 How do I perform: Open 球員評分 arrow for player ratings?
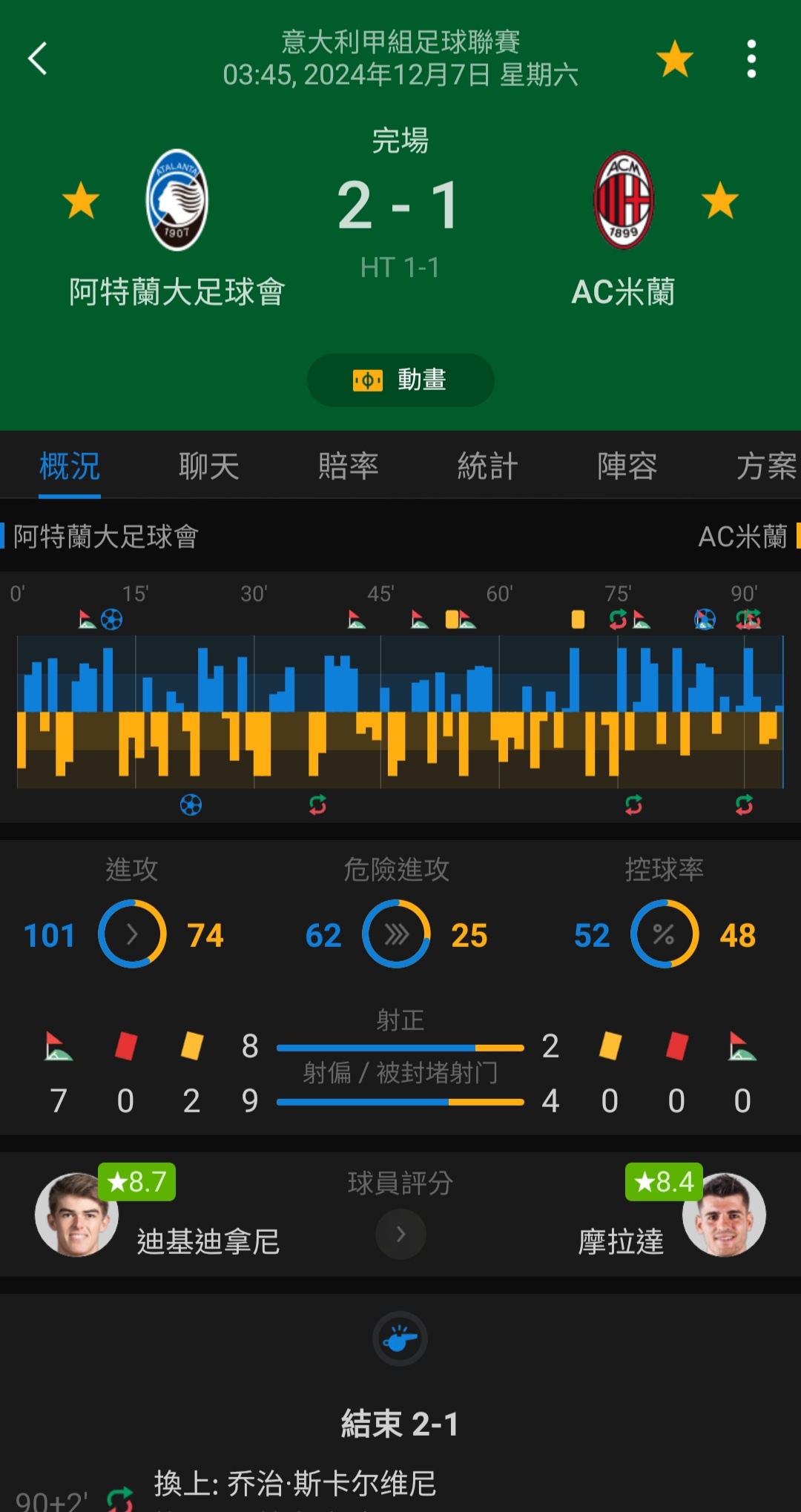[x=400, y=1234]
